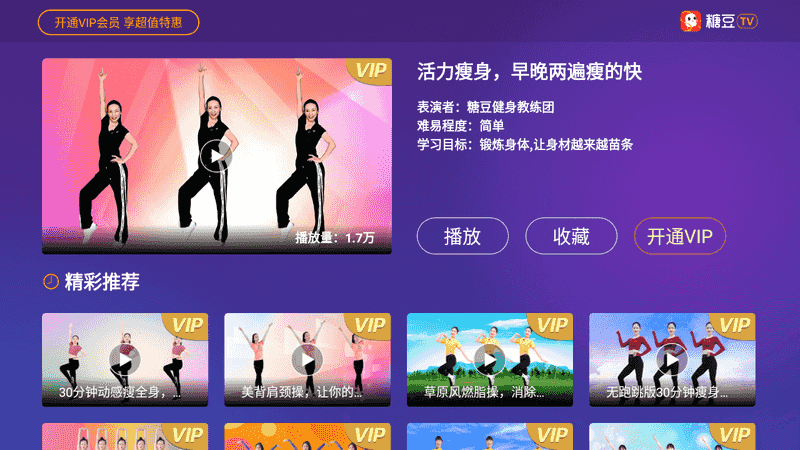Open the 30分钟动感瘦全身 video card
The height and width of the screenshot is (450, 800).
pyautogui.click(x=125, y=360)
